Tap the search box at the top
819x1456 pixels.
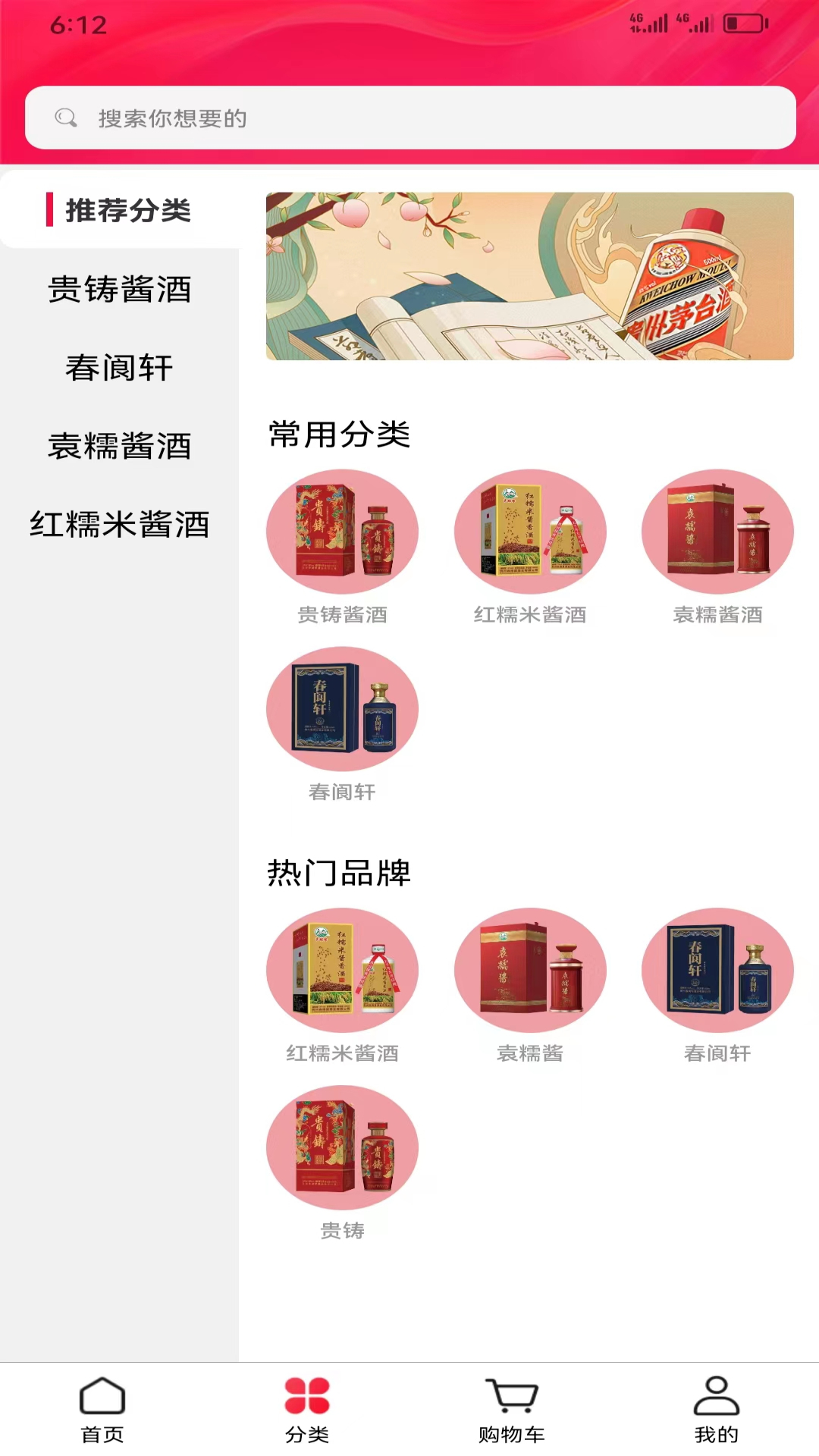[x=409, y=118]
